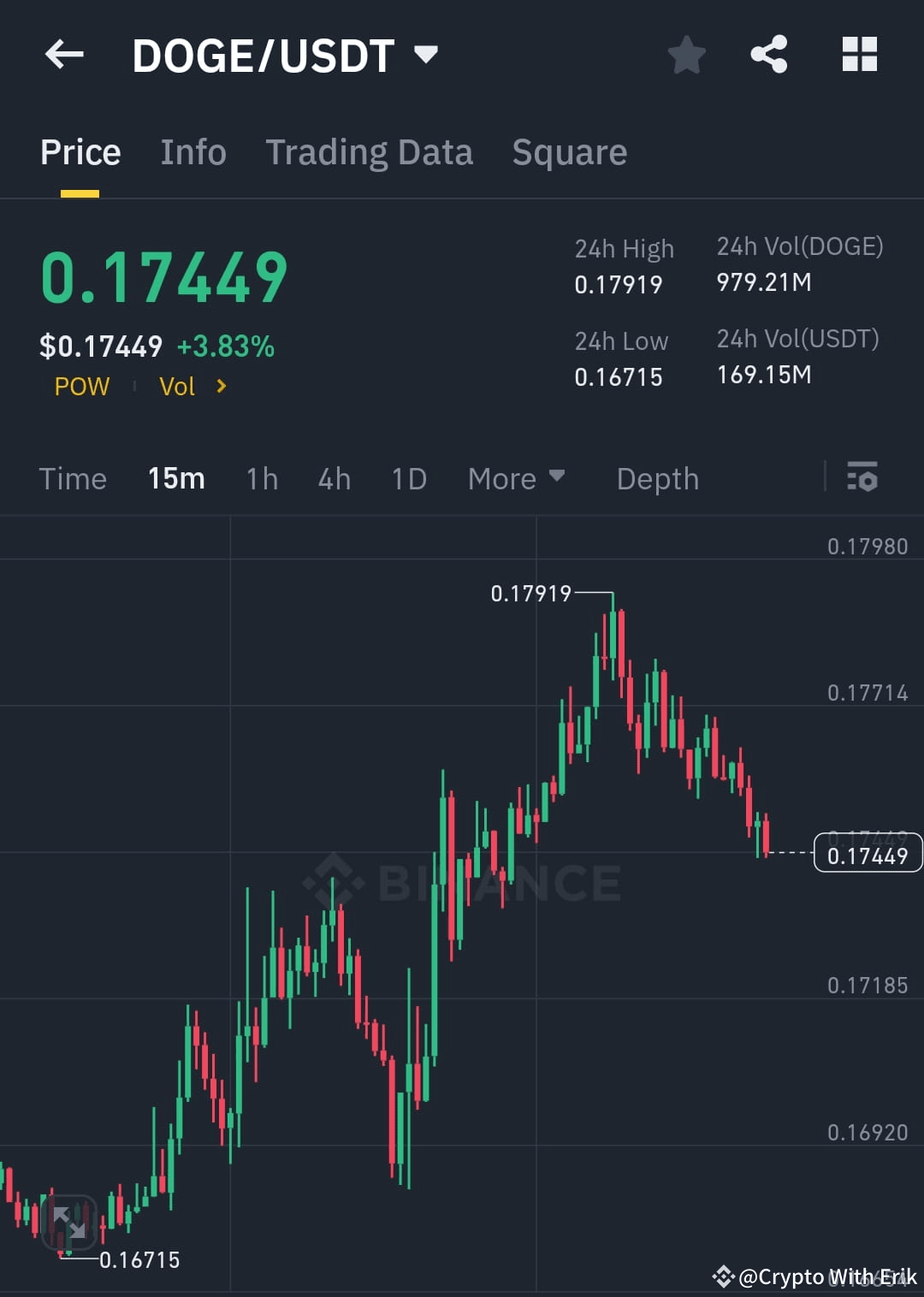924x1297 pixels.
Task: Enable the Time view for the chart
Action: (73, 478)
